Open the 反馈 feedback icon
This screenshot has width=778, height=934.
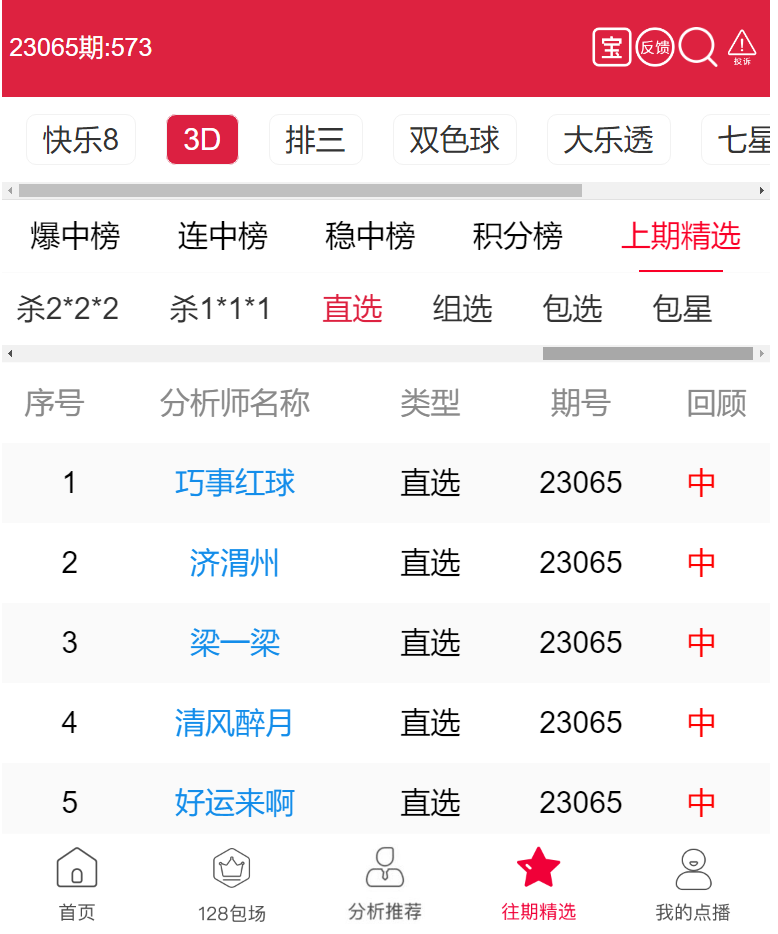655,47
